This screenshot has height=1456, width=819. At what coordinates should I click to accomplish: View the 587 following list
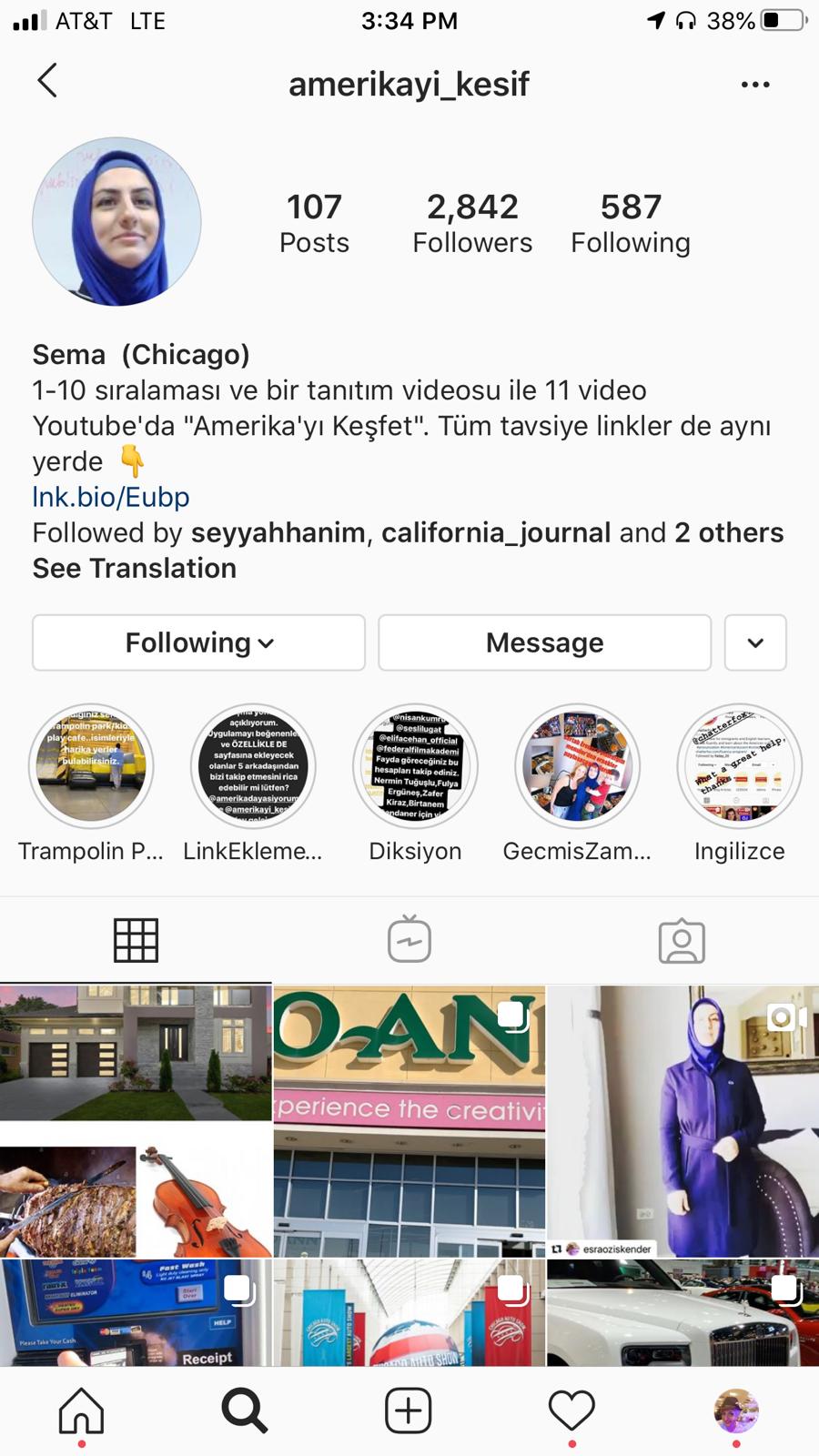pyautogui.click(x=630, y=223)
